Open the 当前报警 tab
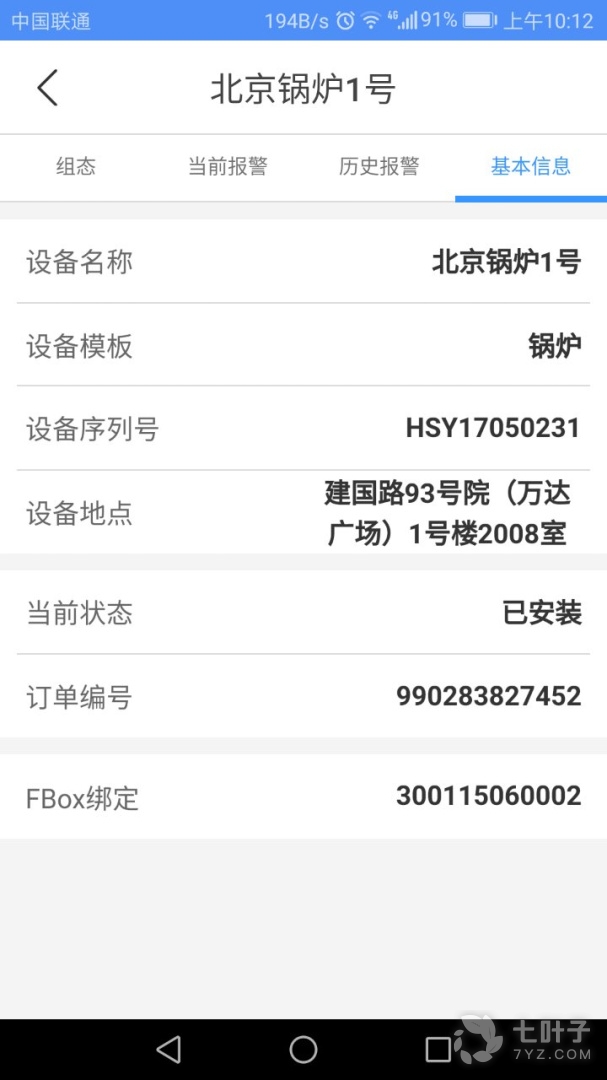607x1080 pixels. 228,167
